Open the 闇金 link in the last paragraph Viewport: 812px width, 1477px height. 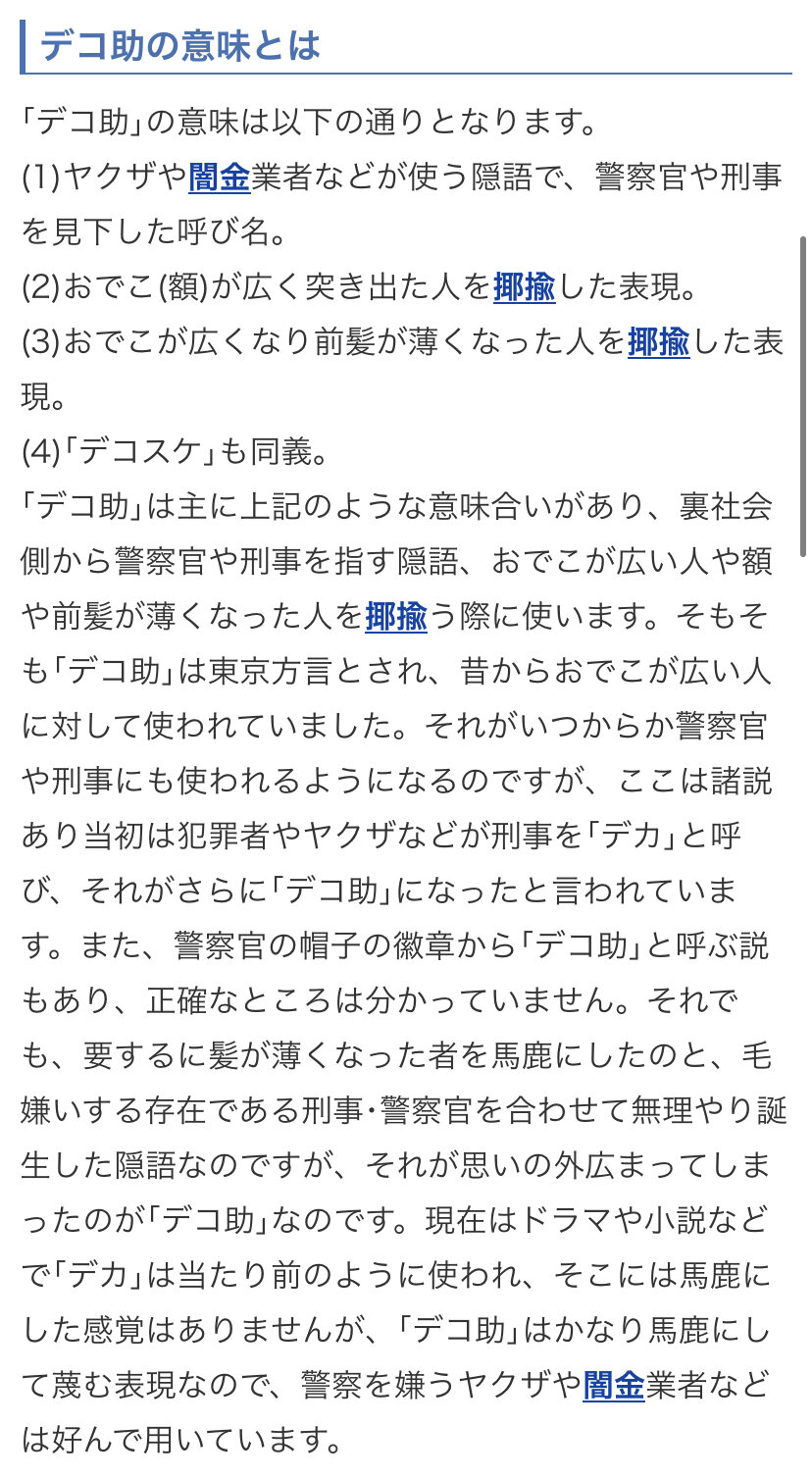(614, 1386)
